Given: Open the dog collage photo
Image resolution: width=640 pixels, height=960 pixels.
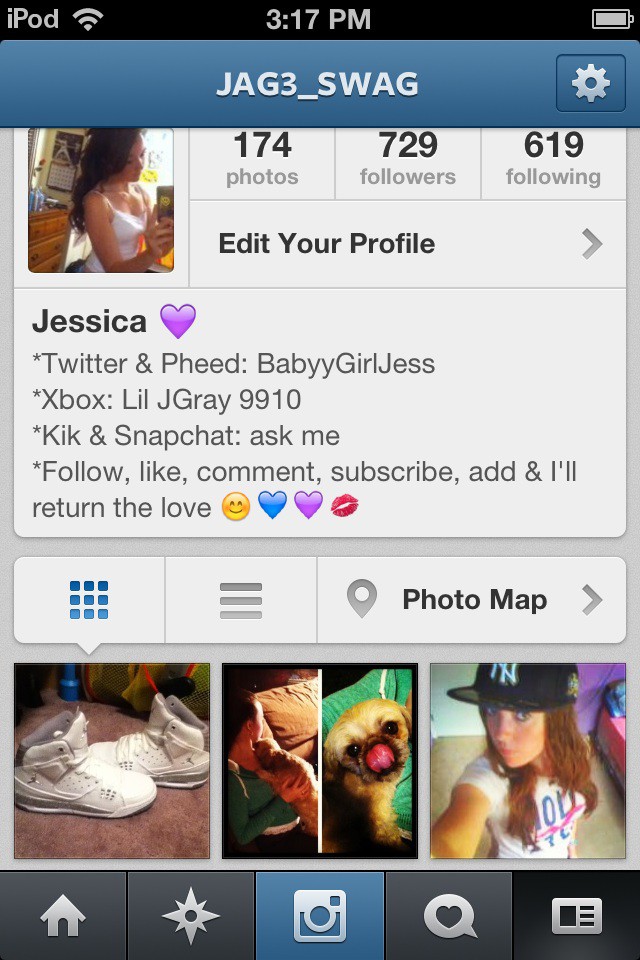Looking at the screenshot, I should 320,761.
